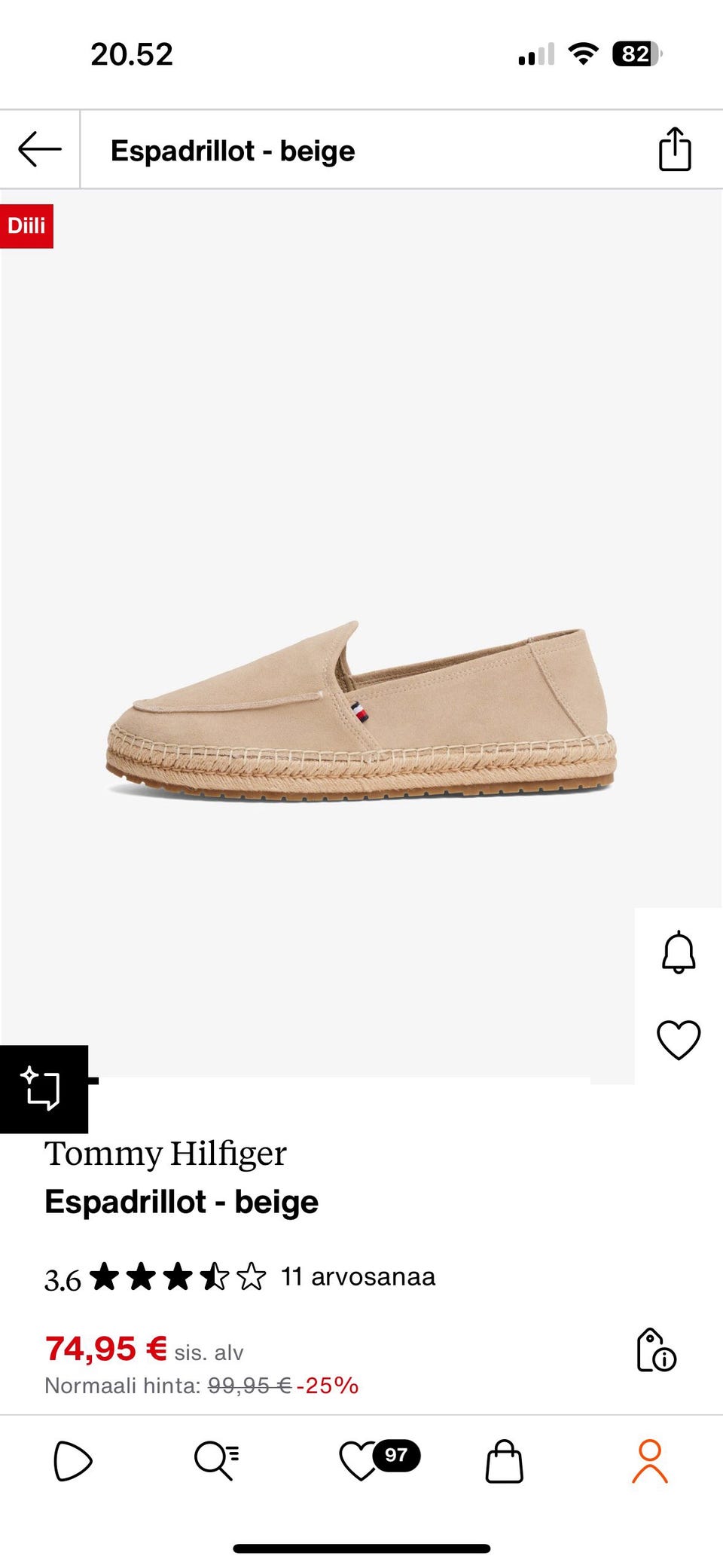This screenshot has height=1568, width=723.
Task: Open the price info tag icon
Action: pos(656,1350)
